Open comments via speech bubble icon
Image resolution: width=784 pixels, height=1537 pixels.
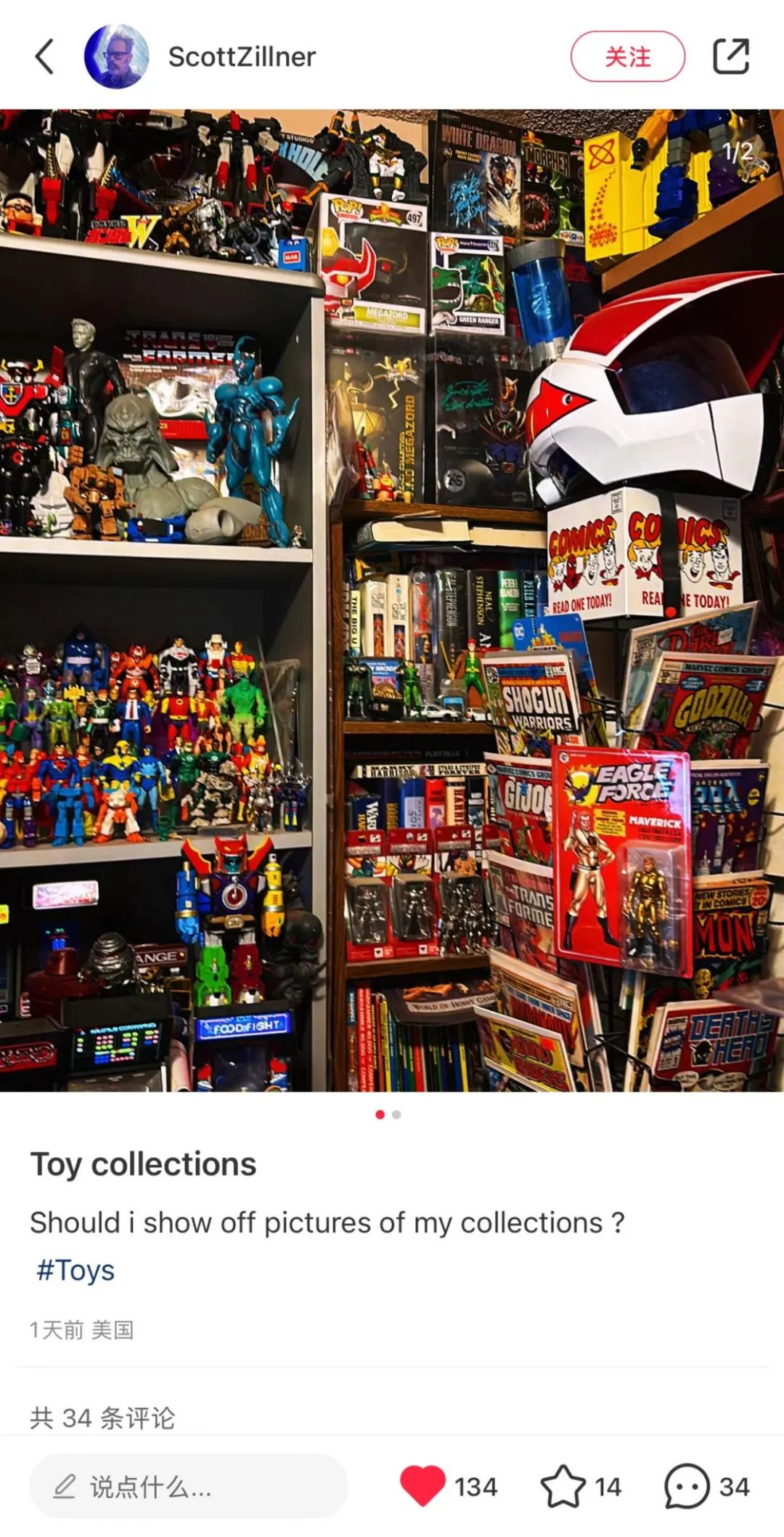[x=686, y=1486]
